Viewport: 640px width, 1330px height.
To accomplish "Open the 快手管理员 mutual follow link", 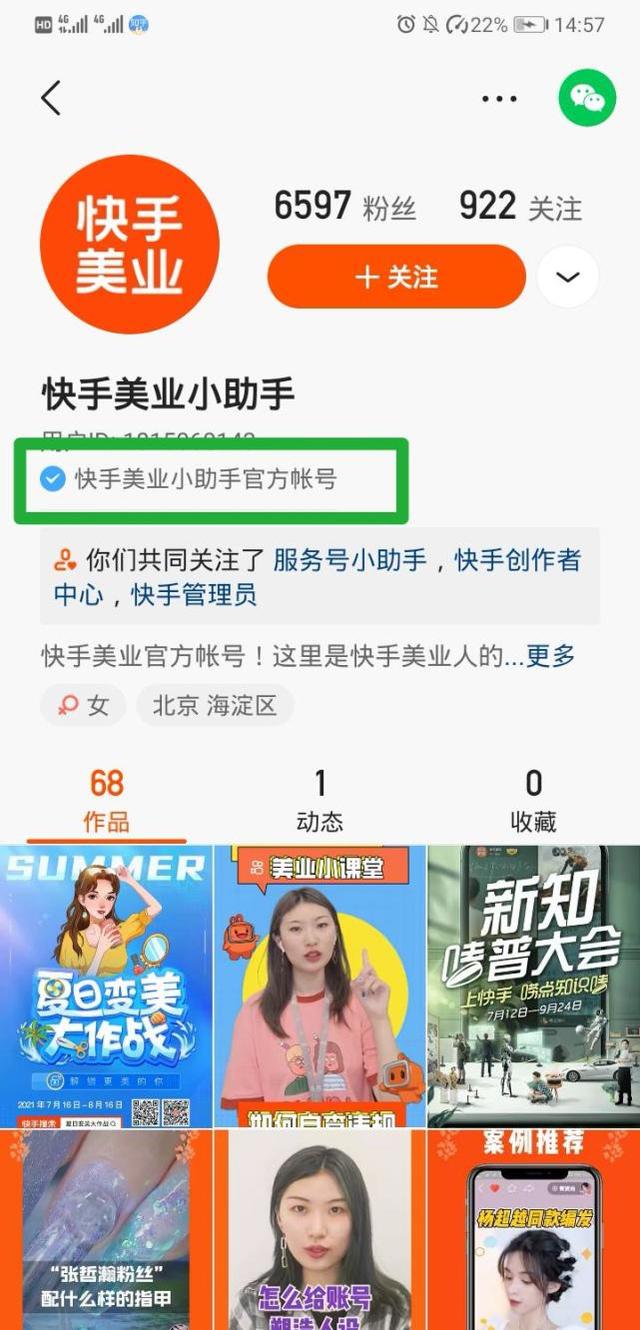I will 194,596.
